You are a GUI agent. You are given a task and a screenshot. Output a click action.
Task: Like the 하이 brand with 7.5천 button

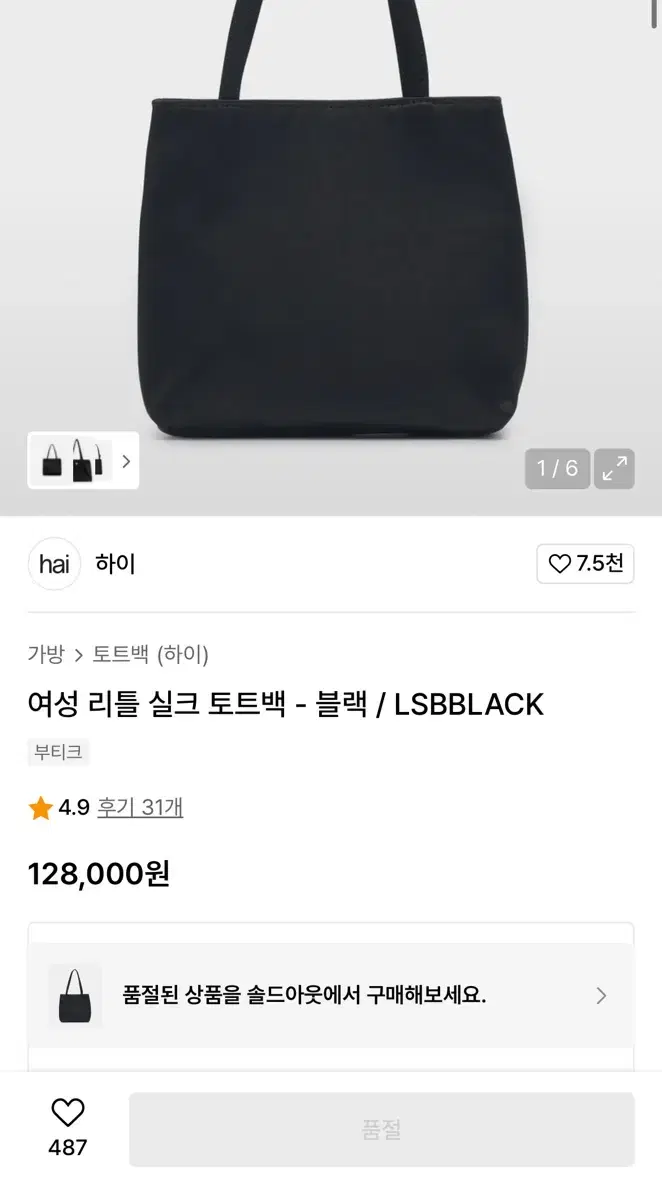pos(585,564)
